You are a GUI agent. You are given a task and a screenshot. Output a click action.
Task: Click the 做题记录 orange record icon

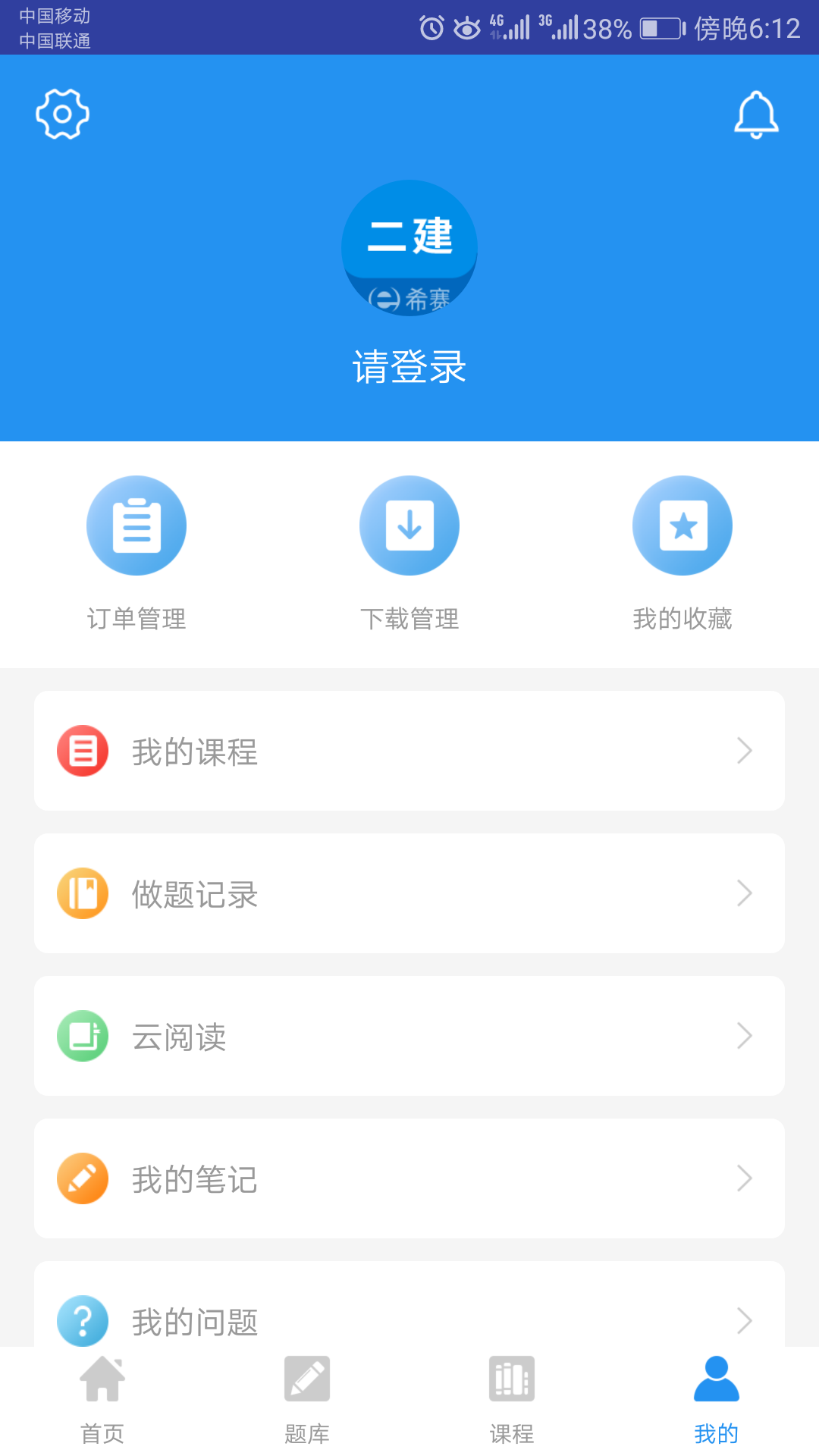pyautogui.click(x=83, y=893)
